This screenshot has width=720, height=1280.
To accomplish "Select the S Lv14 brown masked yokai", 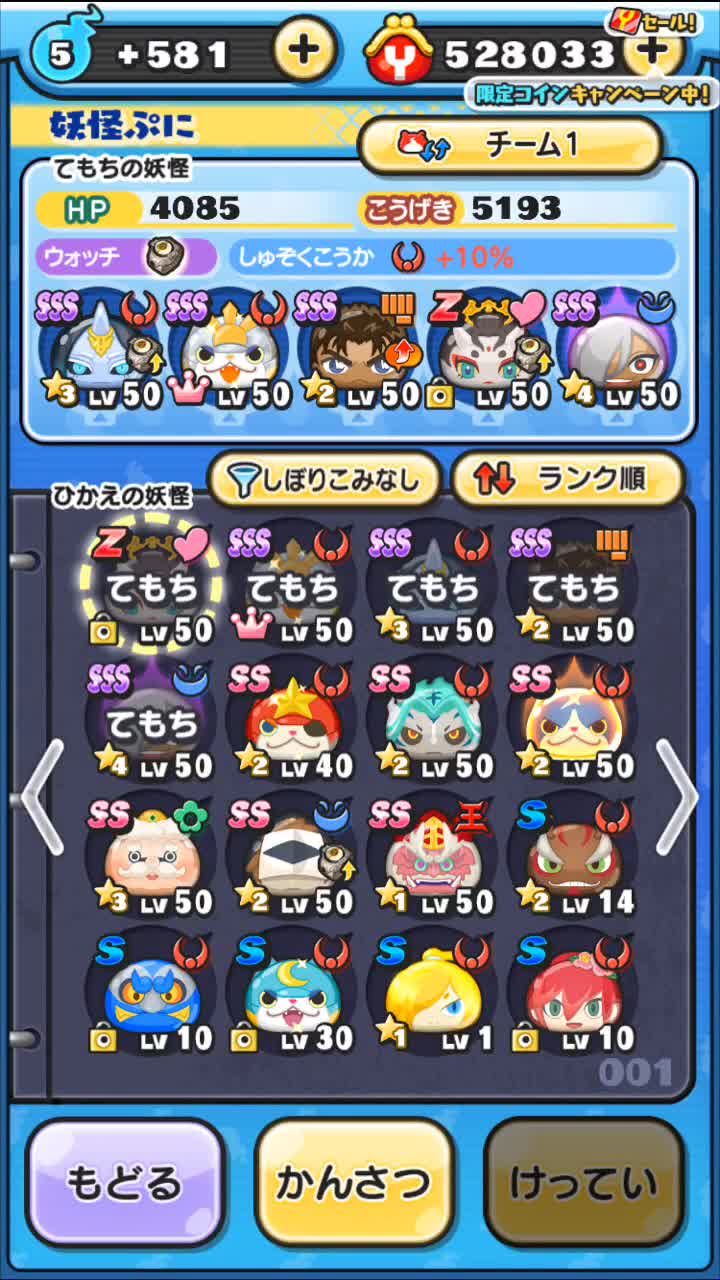I will [573, 861].
